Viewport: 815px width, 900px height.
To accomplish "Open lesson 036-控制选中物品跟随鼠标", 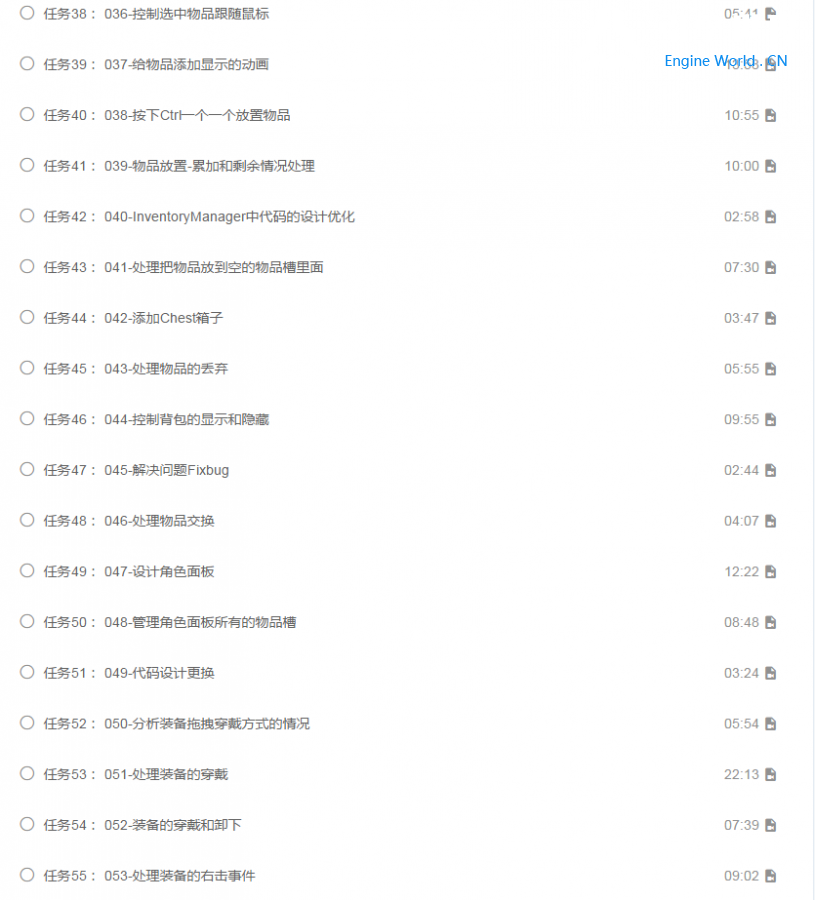I will (x=186, y=14).
